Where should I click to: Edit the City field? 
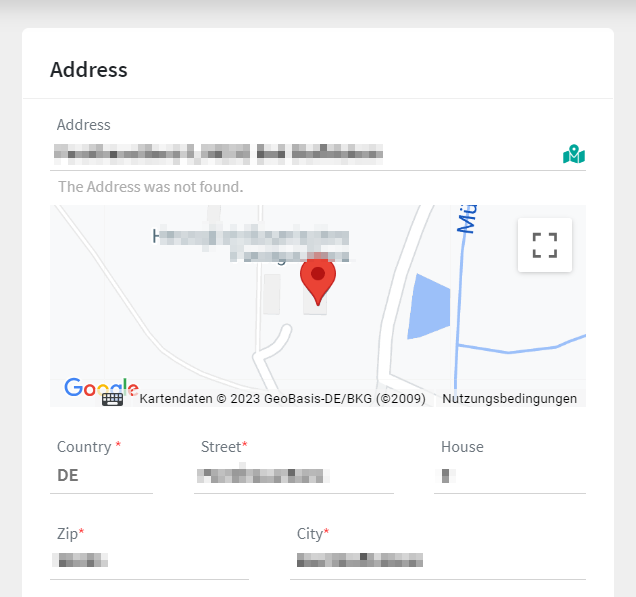(436, 561)
